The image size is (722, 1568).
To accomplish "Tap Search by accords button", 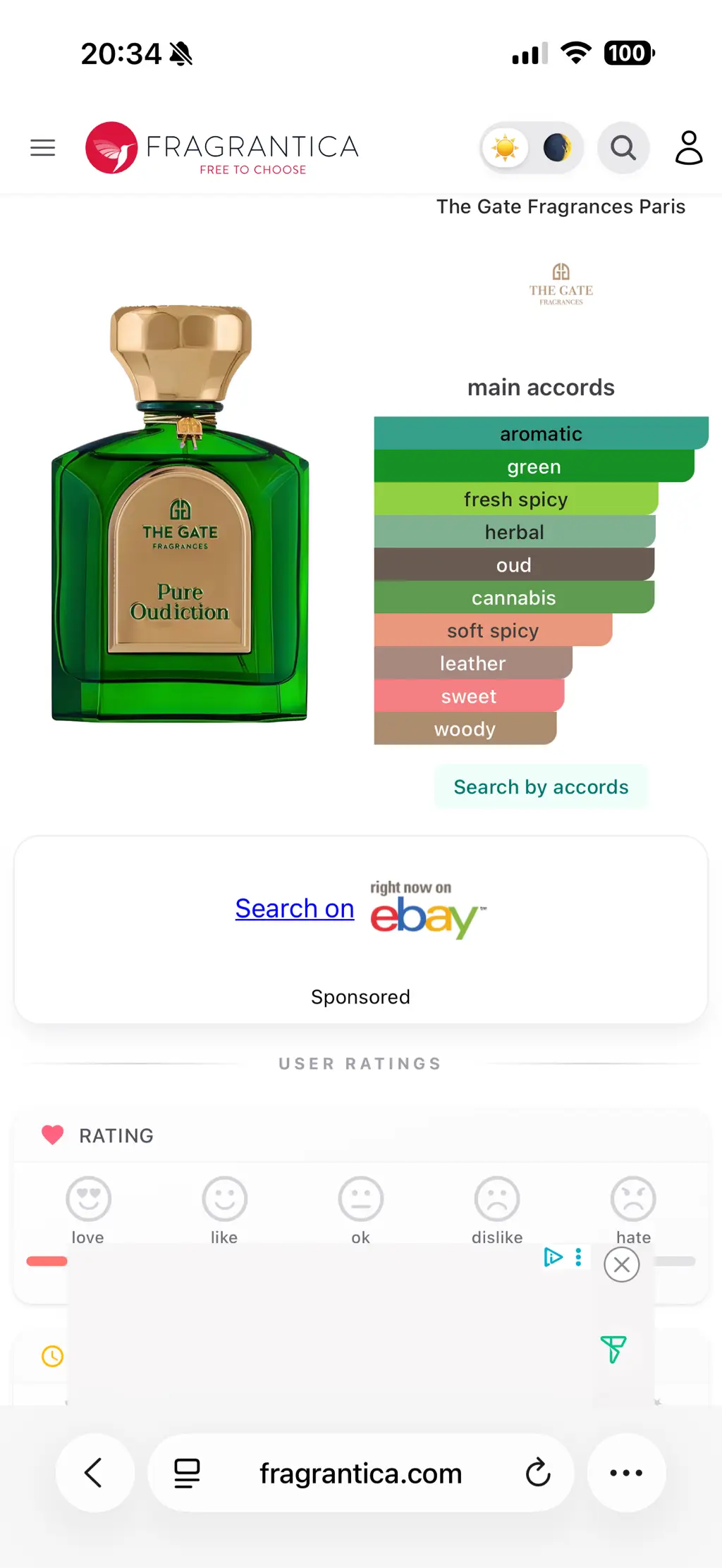I will pos(541,786).
